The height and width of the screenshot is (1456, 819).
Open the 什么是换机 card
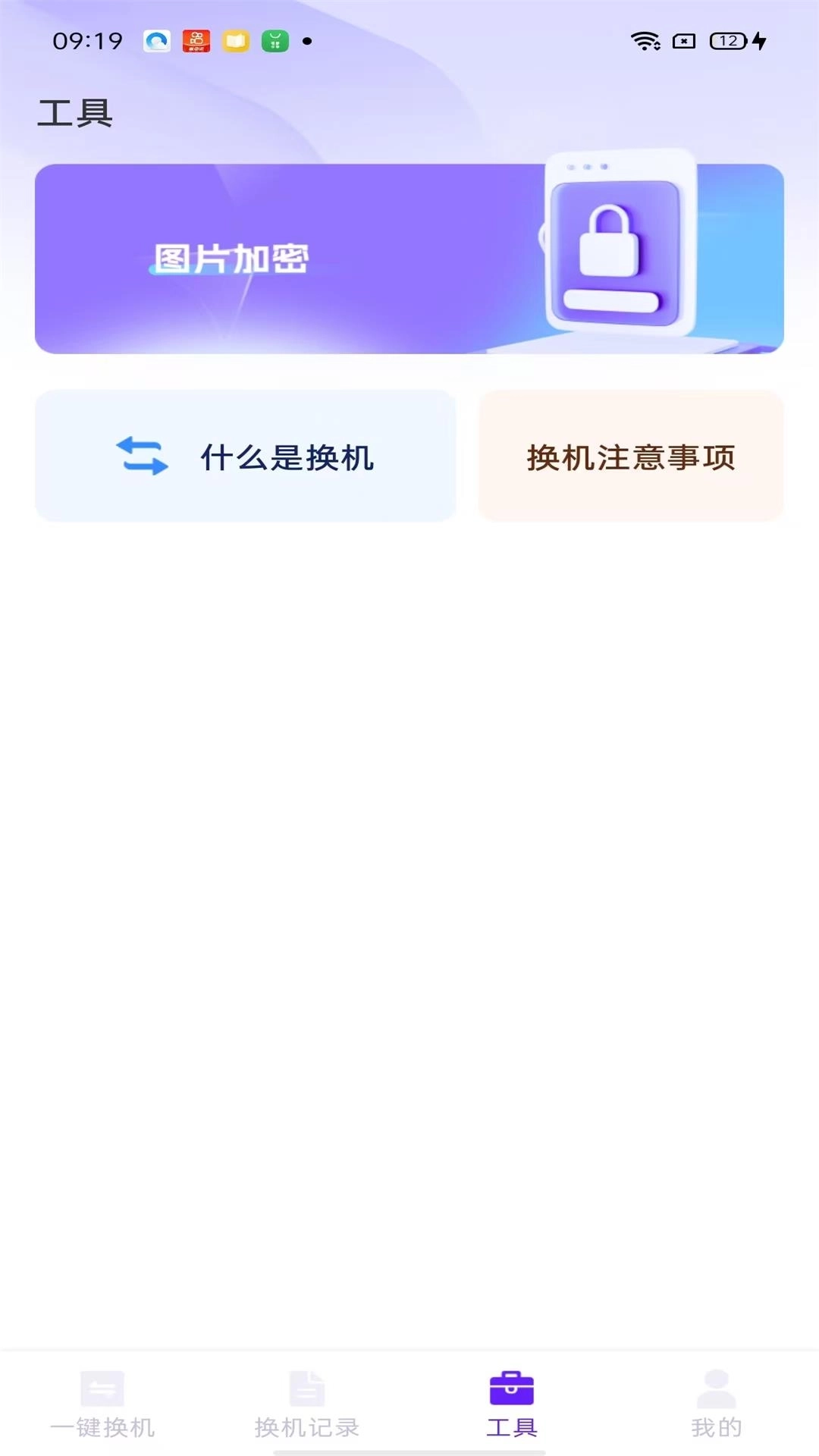[246, 454]
